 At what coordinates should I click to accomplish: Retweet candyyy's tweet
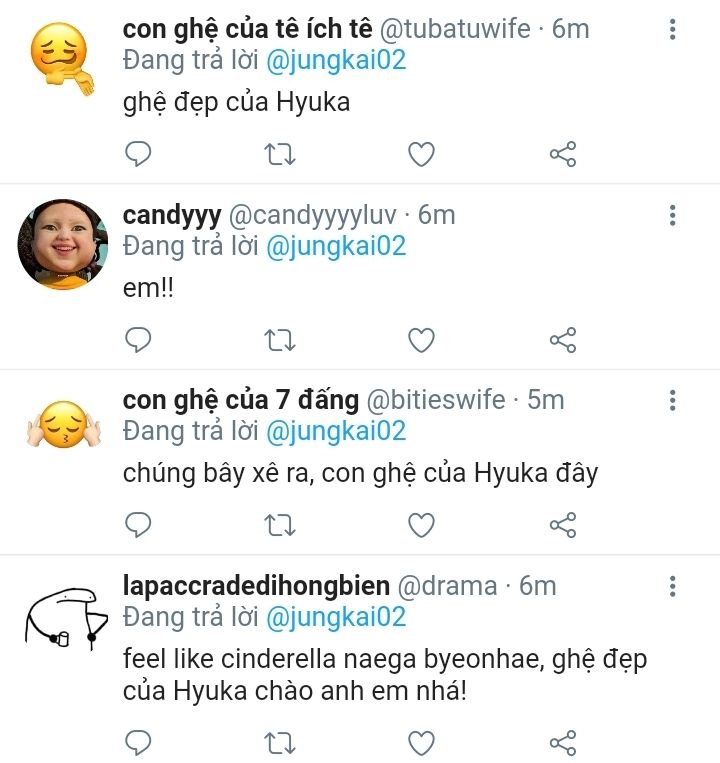[x=280, y=340]
